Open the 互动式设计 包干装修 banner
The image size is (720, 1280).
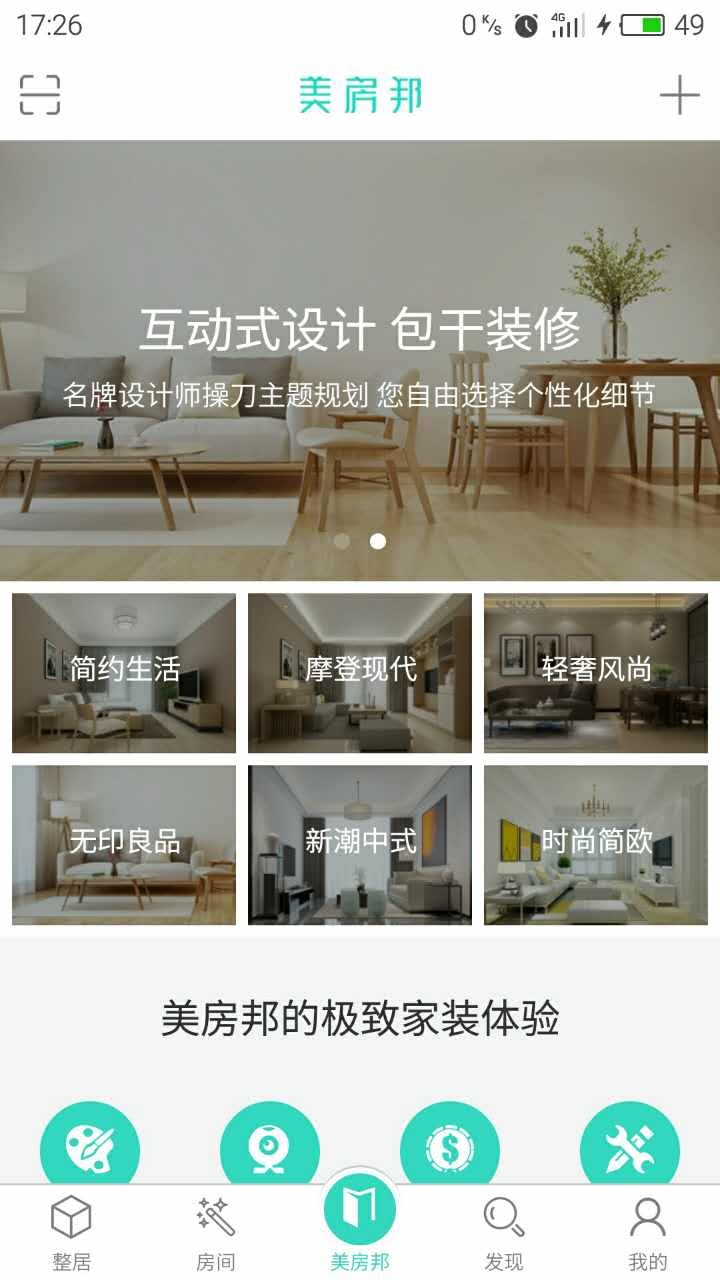tap(360, 360)
